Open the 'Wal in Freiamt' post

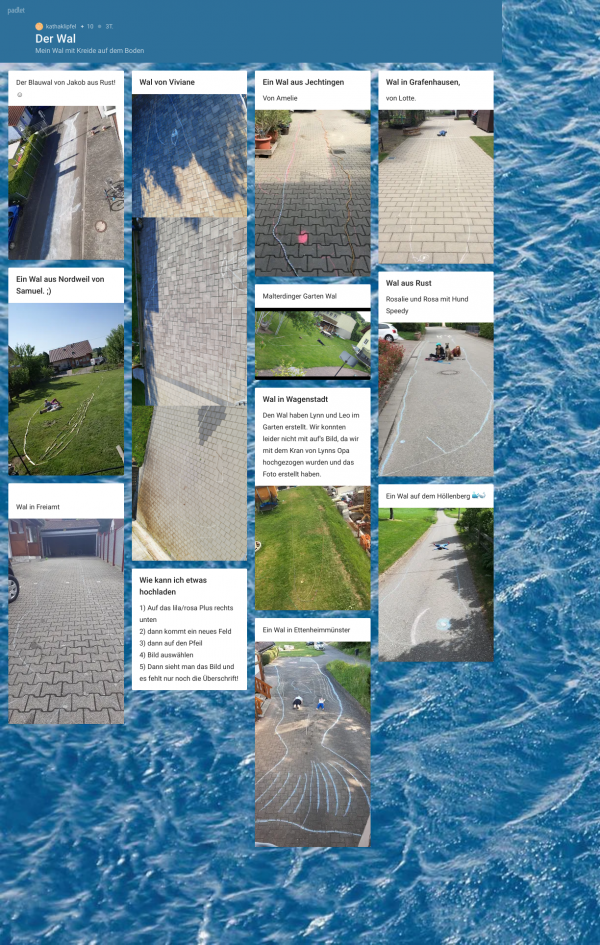pos(37,507)
